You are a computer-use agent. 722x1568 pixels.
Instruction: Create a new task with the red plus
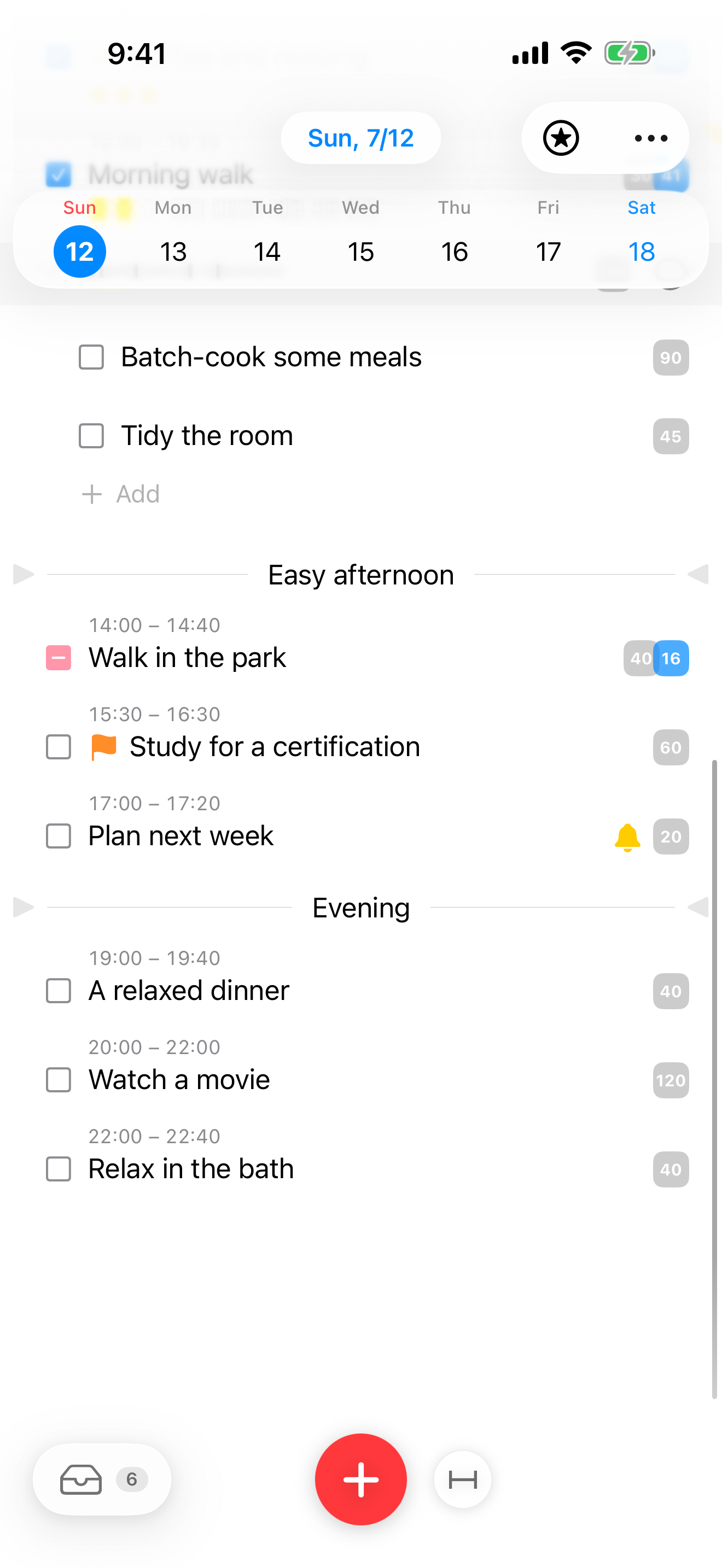point(360,1479)
